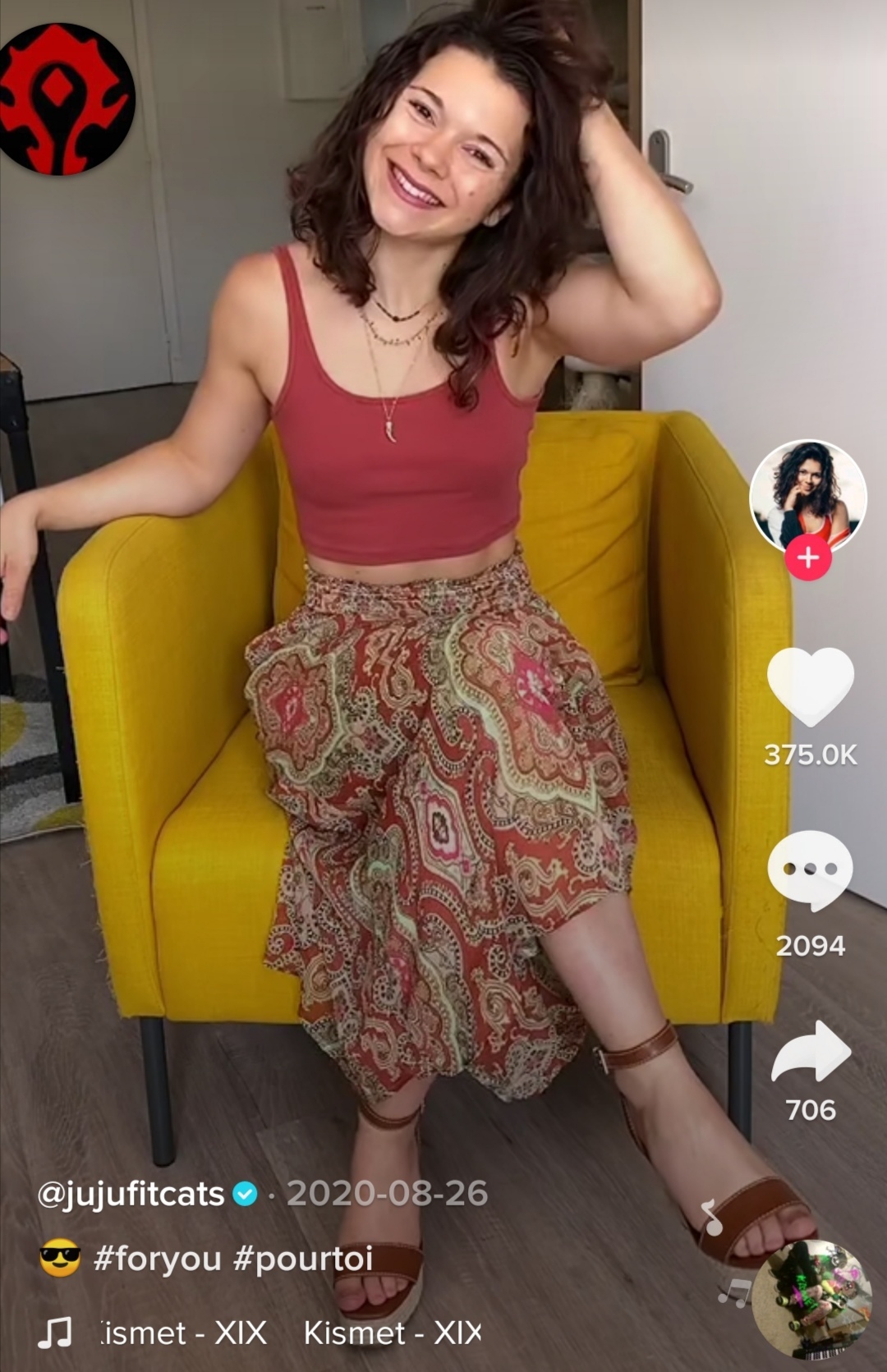This screenshot has width=887, height=1372.
Task: Open the comments on this video
Action: tap(810, 870)
